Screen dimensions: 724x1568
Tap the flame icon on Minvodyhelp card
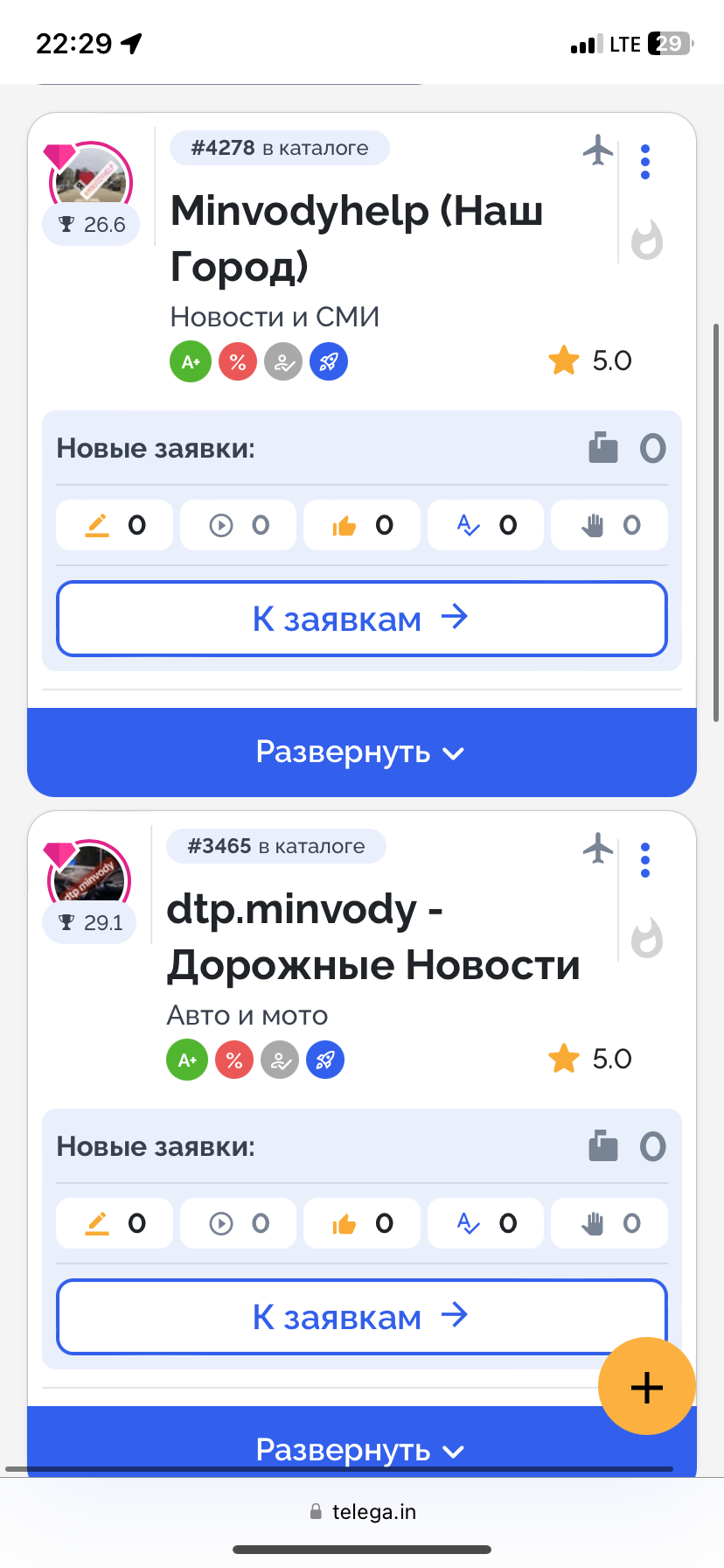click(647, 241)
